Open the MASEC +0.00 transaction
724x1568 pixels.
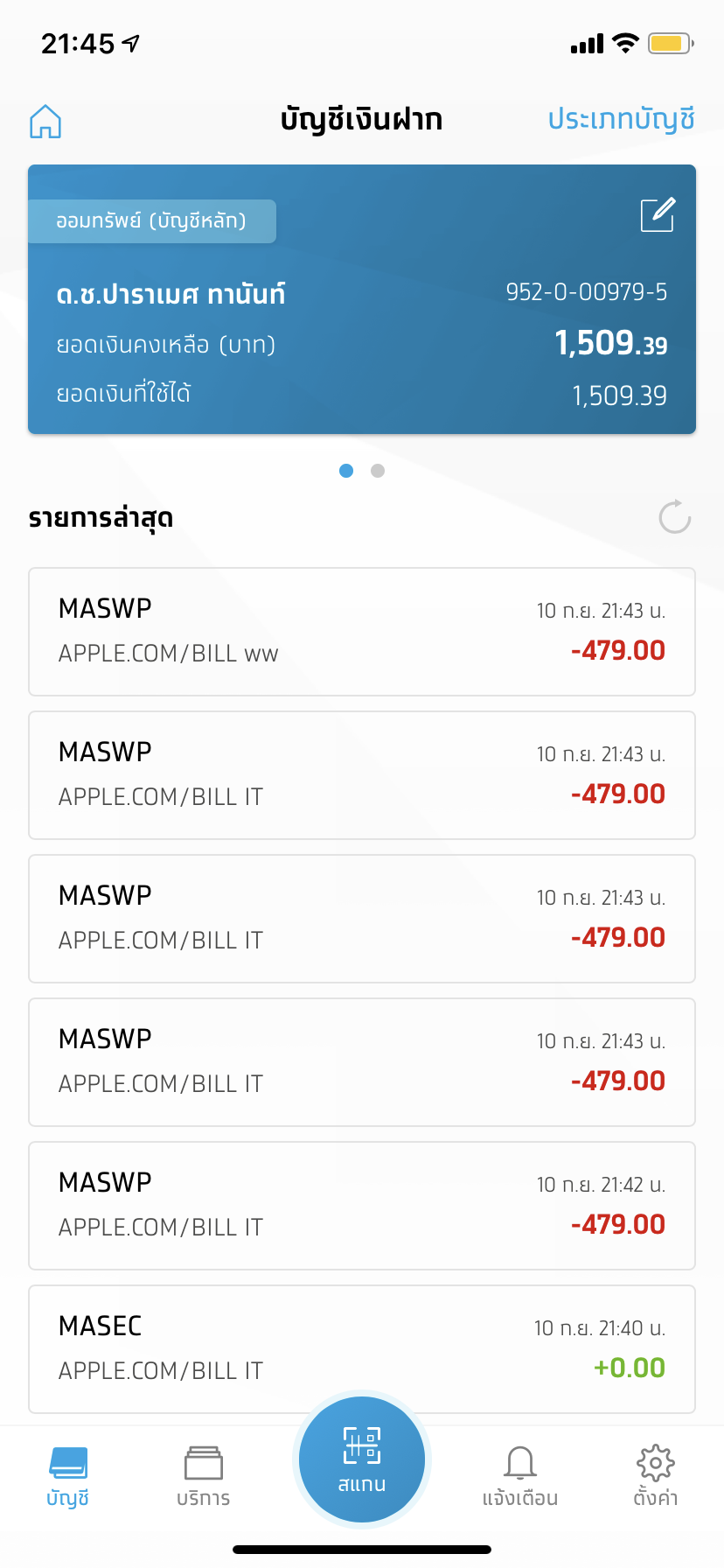coord(362,1349)
